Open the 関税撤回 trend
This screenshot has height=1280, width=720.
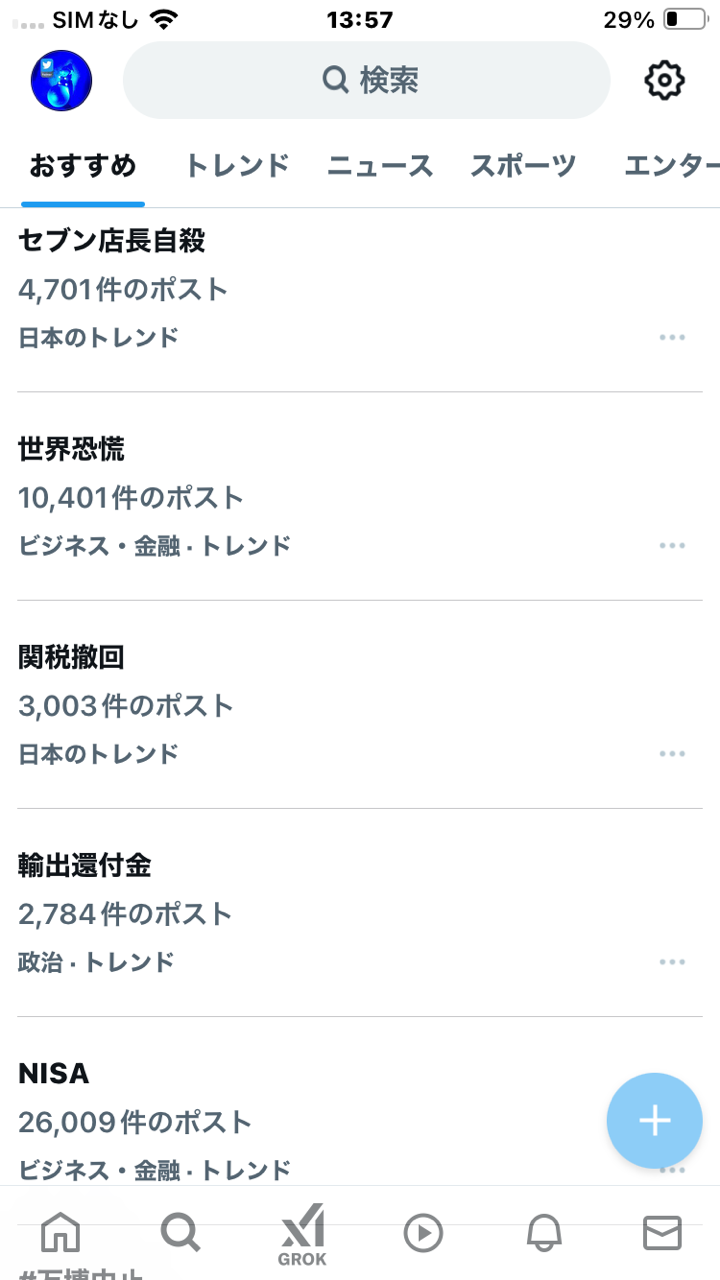[x=72, y=657]
